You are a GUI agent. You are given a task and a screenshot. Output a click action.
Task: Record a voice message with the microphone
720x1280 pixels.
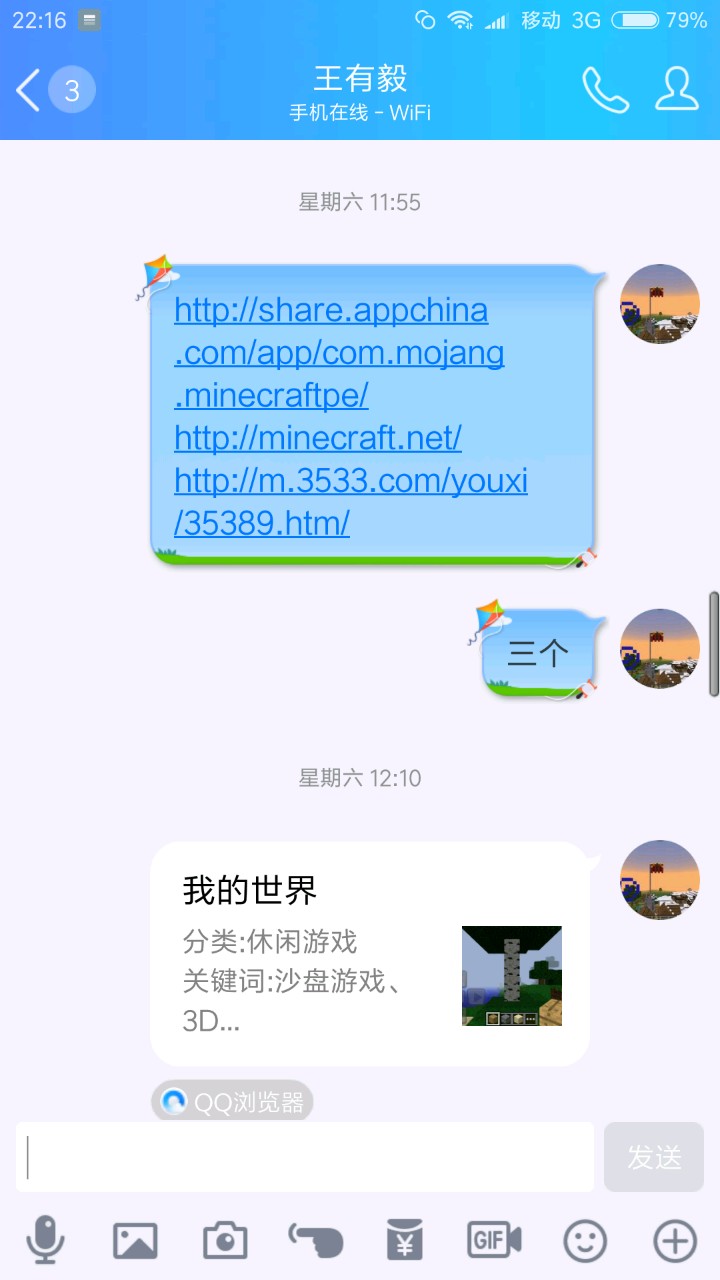45,1241
